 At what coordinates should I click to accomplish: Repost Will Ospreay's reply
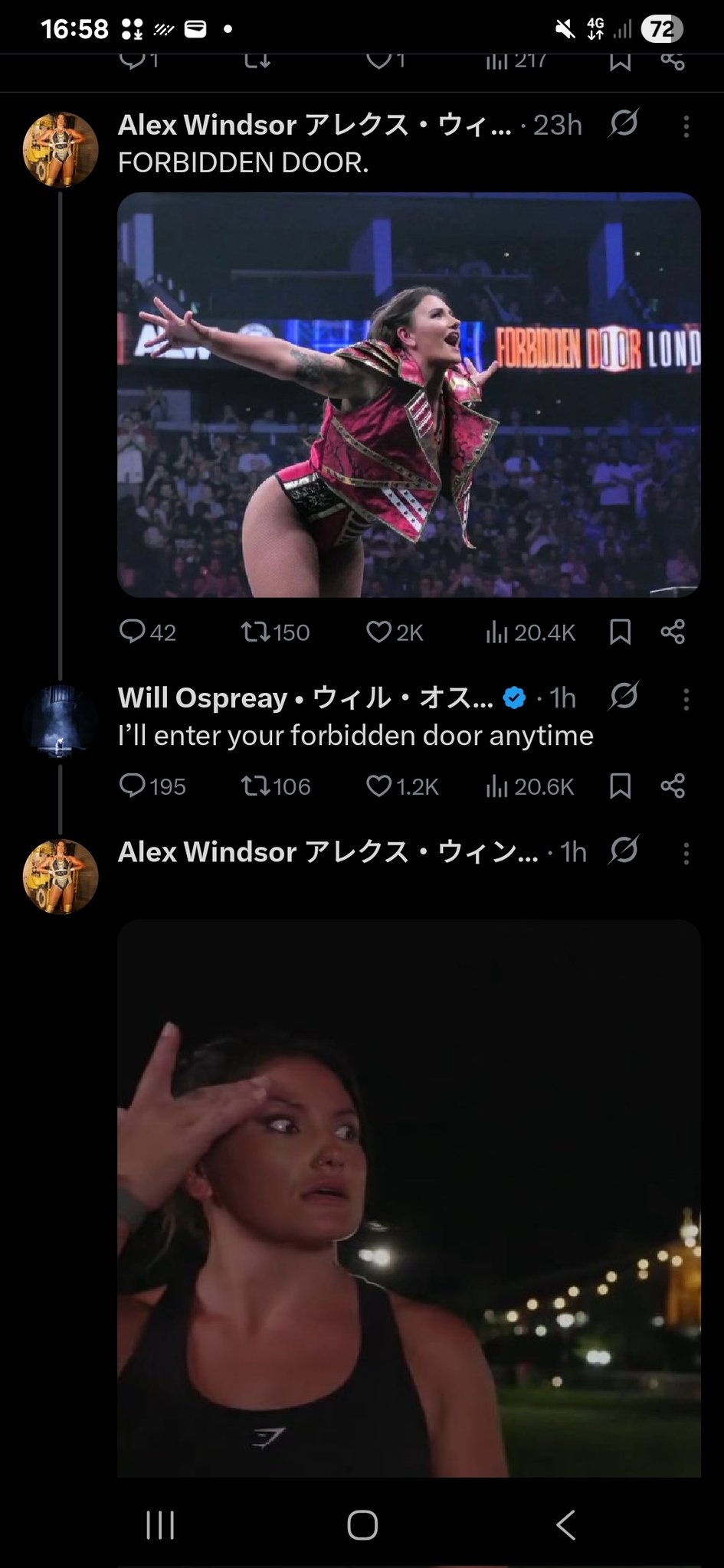255,786
